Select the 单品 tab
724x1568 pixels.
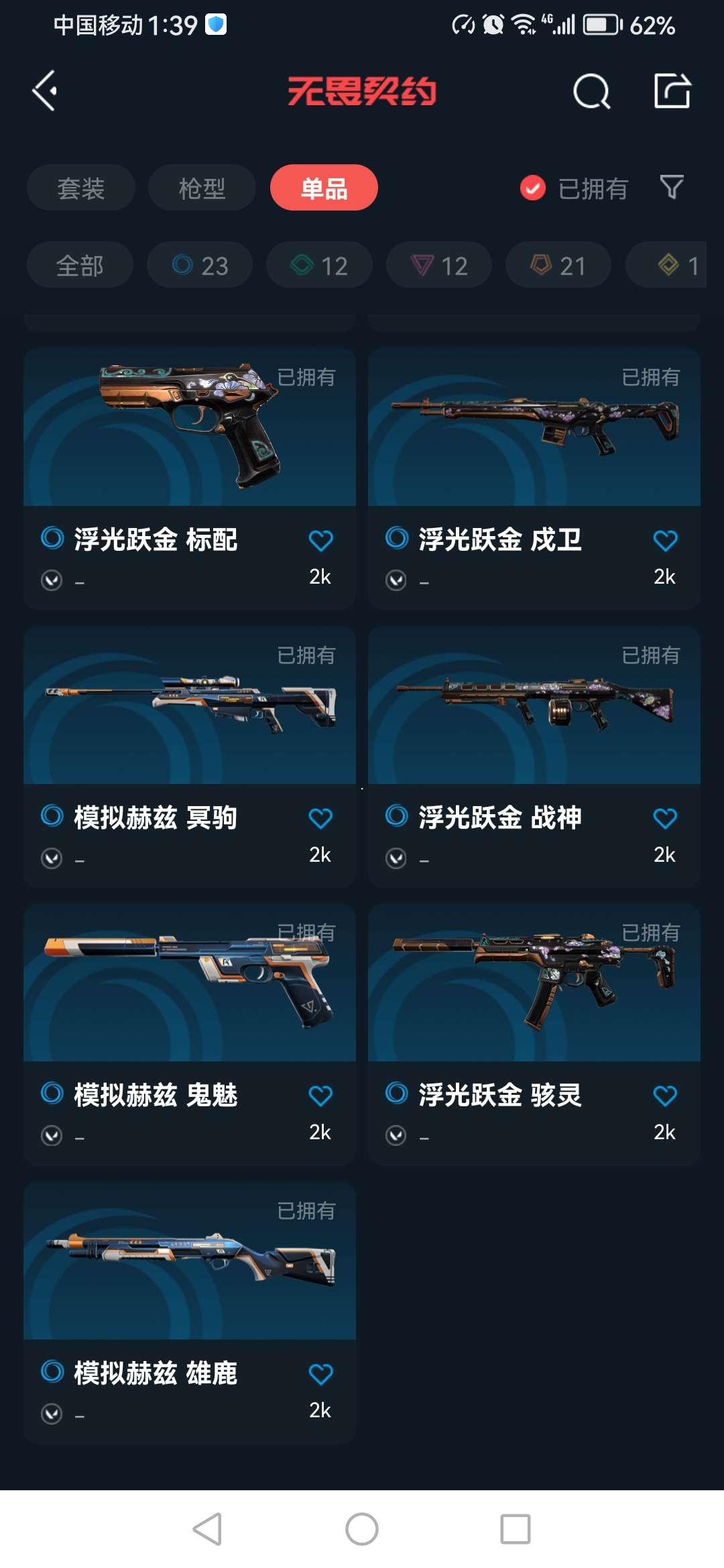(x=324, y=188)
